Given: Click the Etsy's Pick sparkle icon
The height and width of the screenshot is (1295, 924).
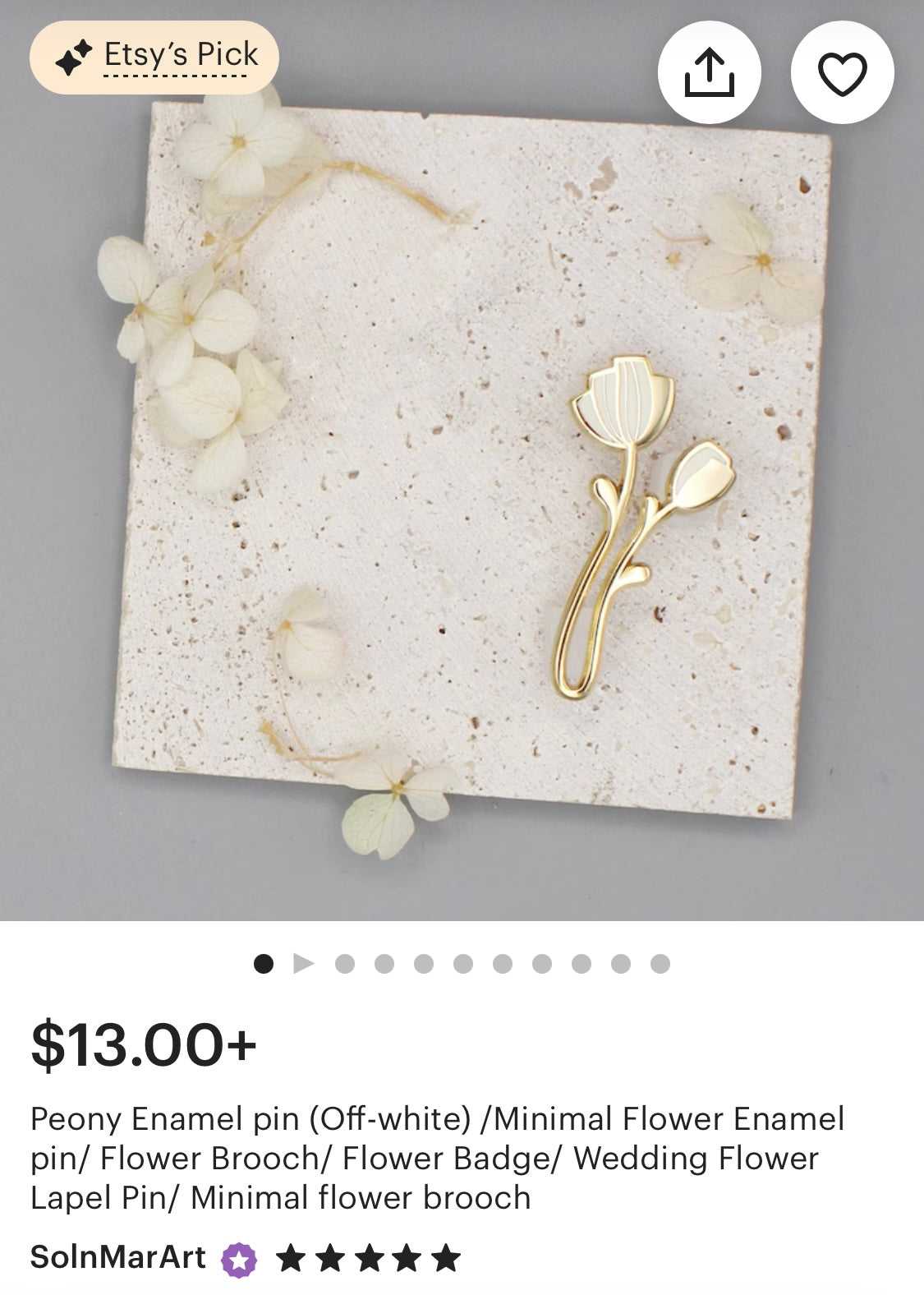Looking at the screenshot, I should pyautogui.click(x=73, y=54).
